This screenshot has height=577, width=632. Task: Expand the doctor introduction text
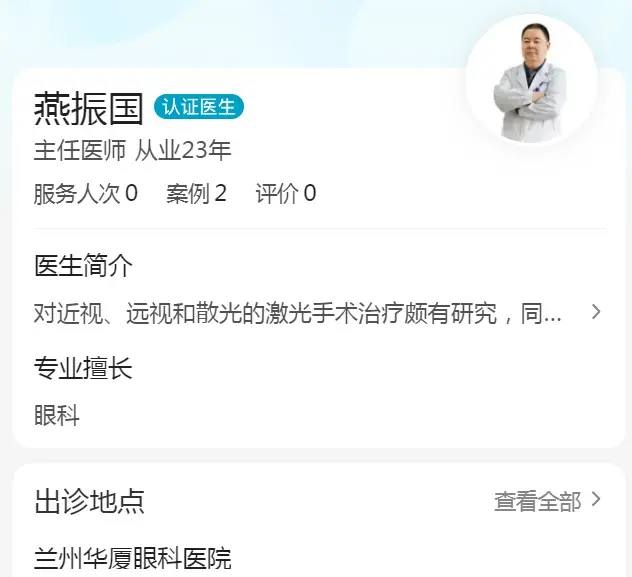[x=596, y=313]
